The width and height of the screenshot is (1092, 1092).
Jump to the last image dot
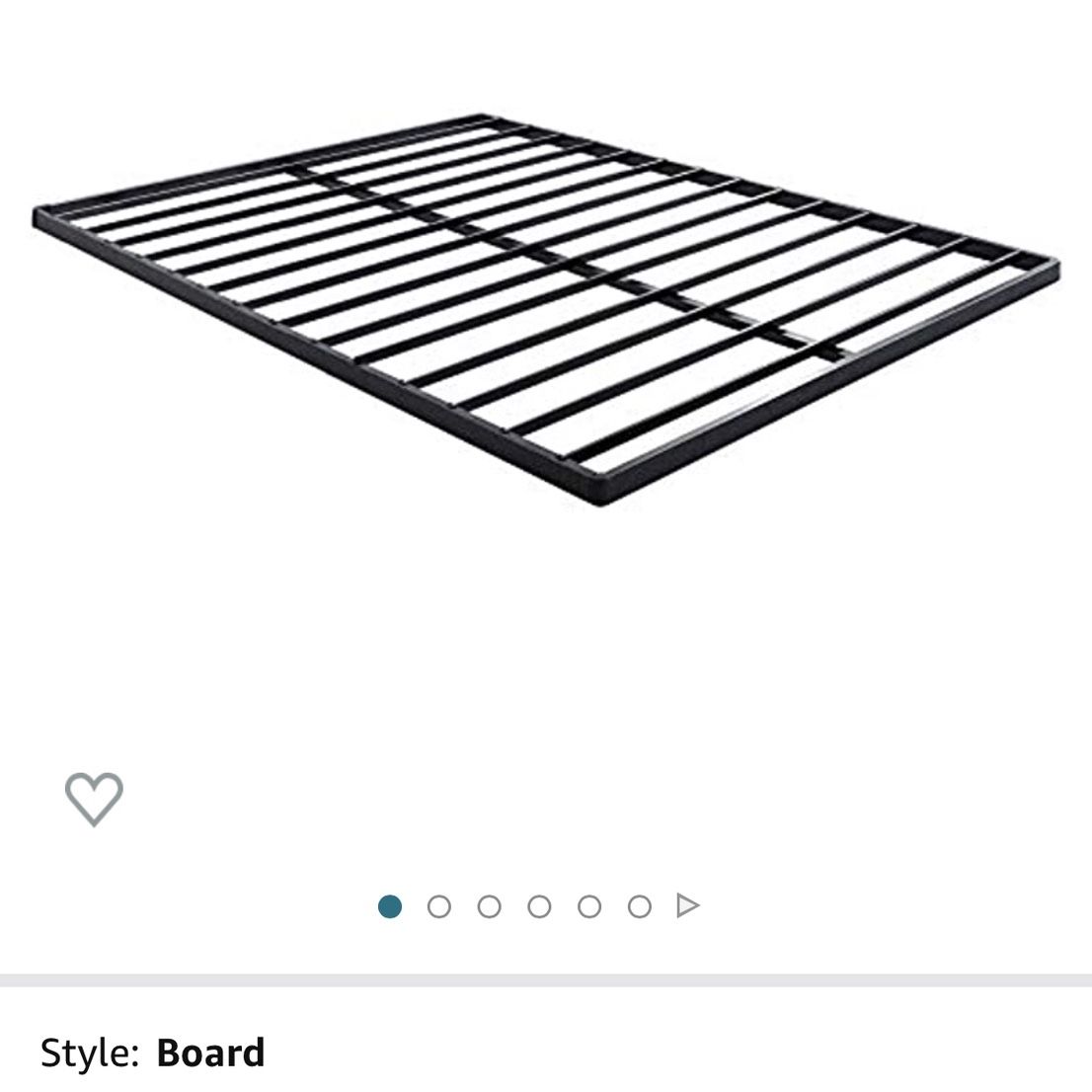(639, 906)
